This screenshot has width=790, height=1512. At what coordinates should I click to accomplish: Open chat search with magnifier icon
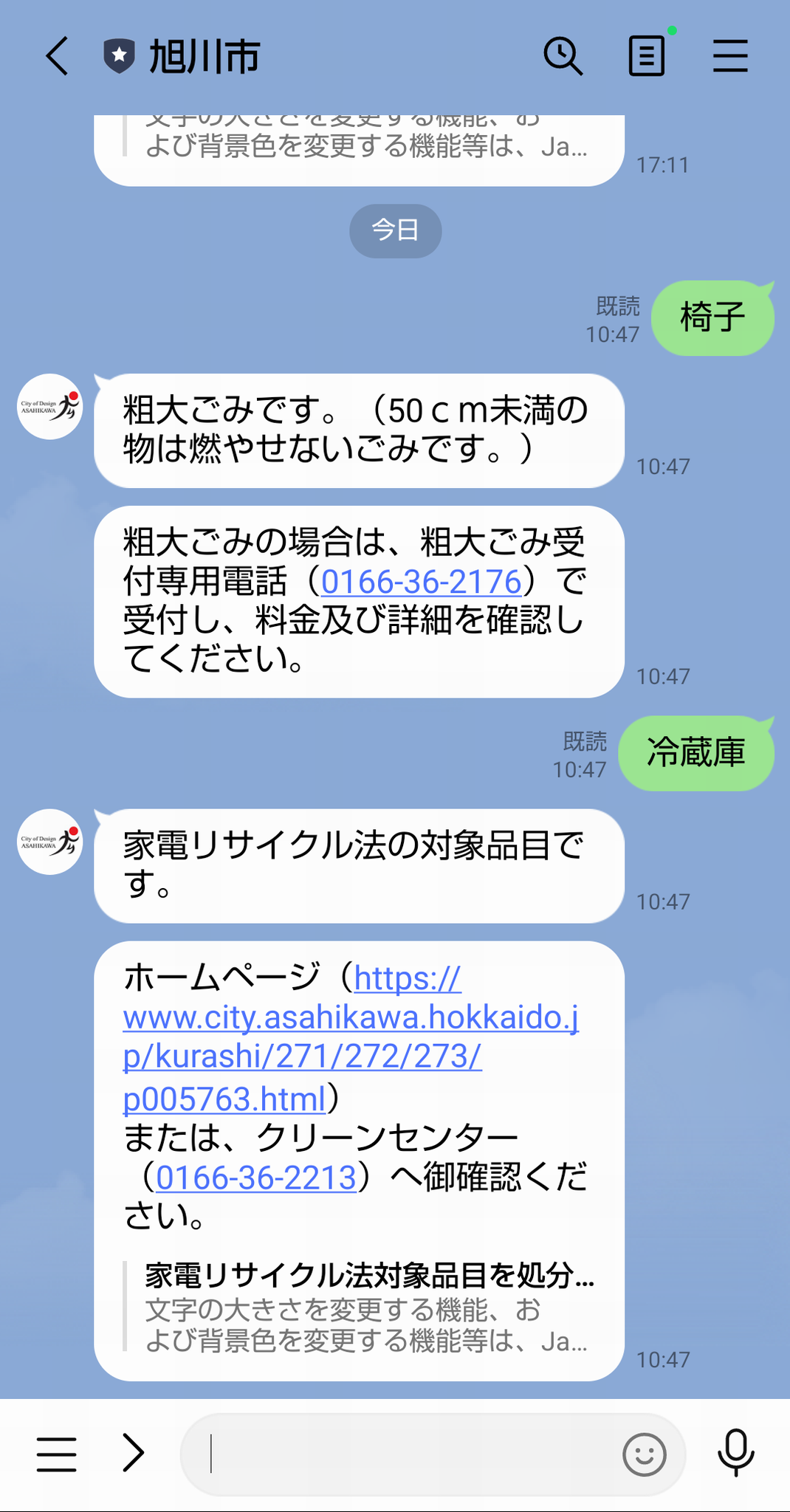click(563, 56)
